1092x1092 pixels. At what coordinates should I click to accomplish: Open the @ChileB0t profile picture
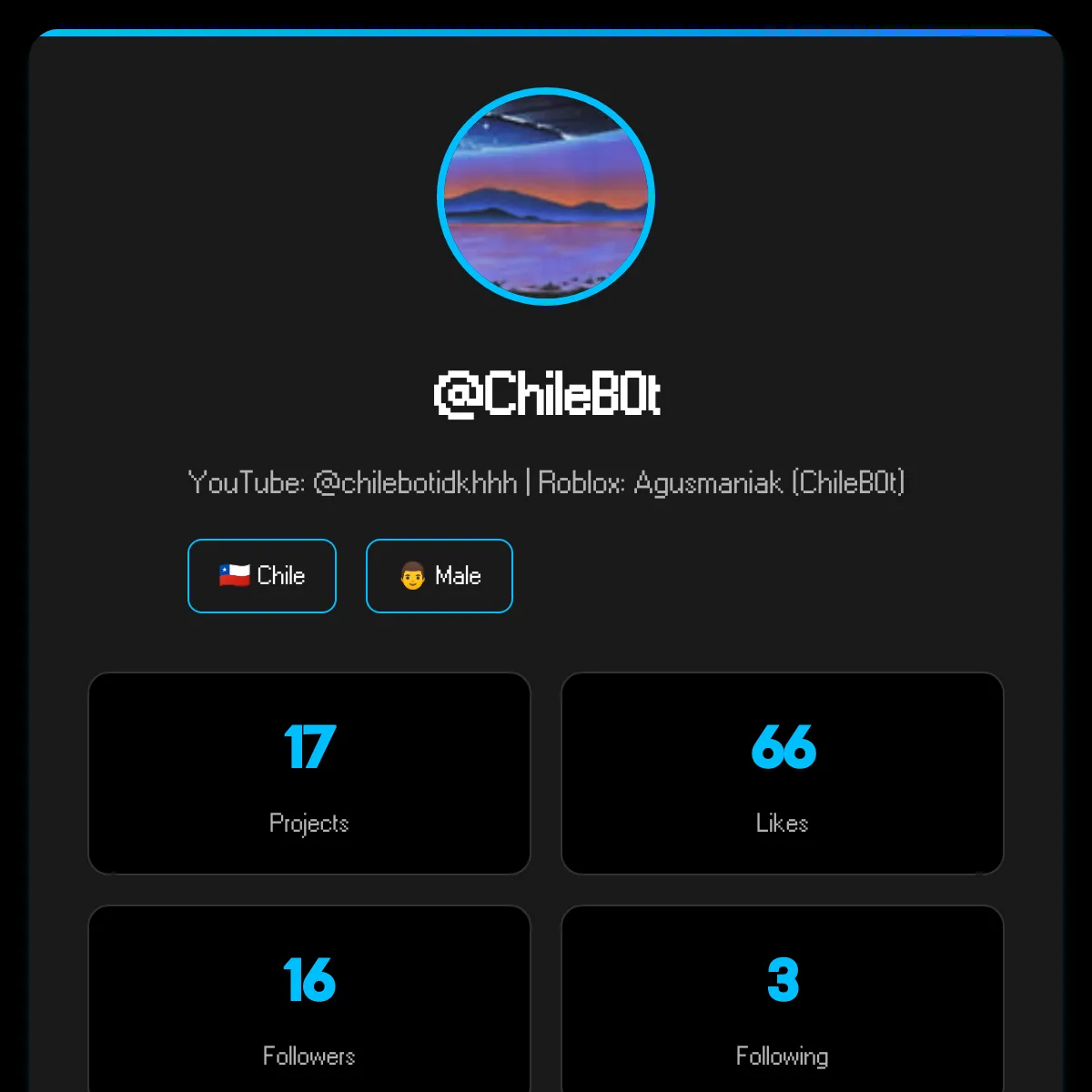546,197
